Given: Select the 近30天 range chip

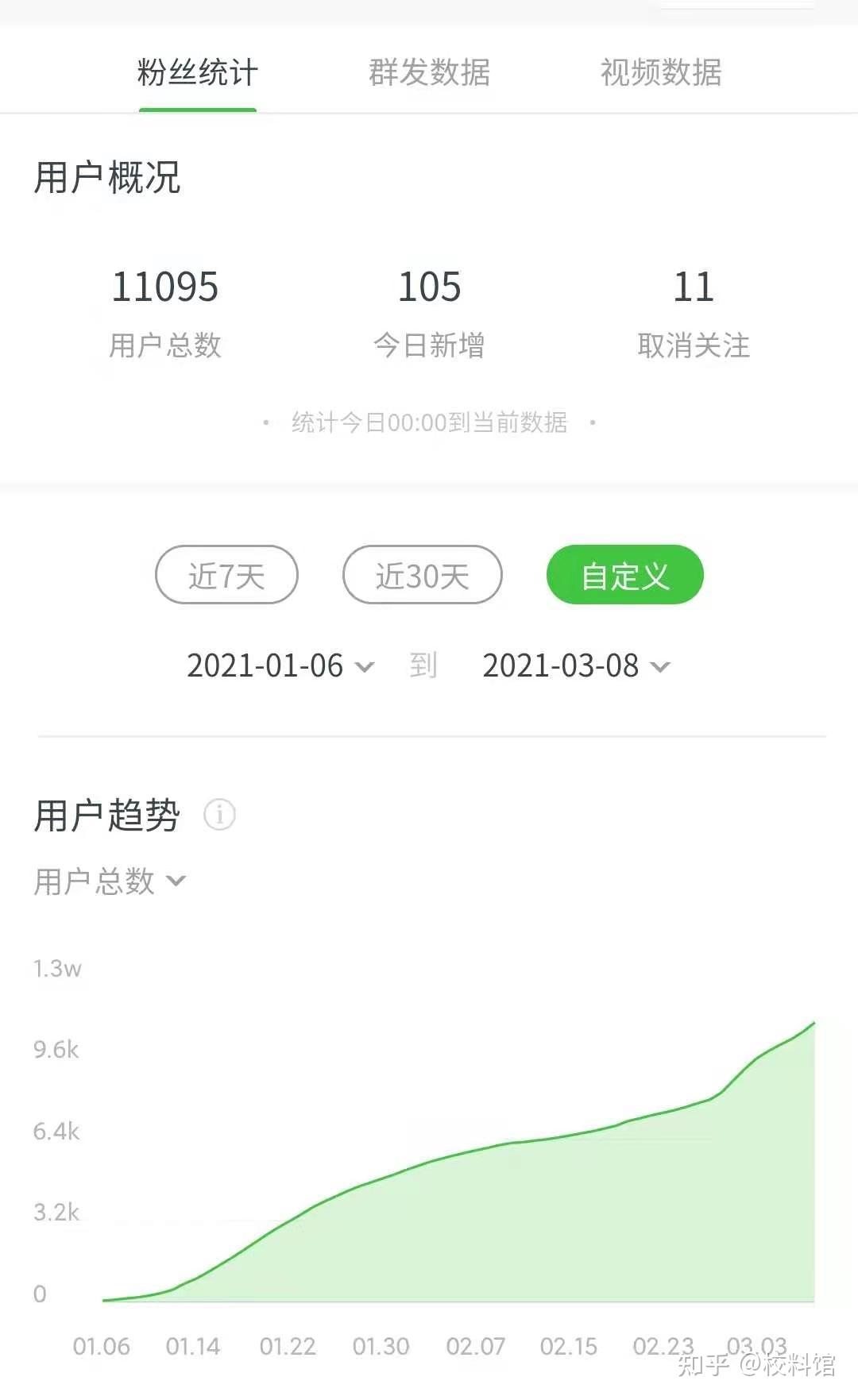Looking at the screenshot, I should 422,575.
